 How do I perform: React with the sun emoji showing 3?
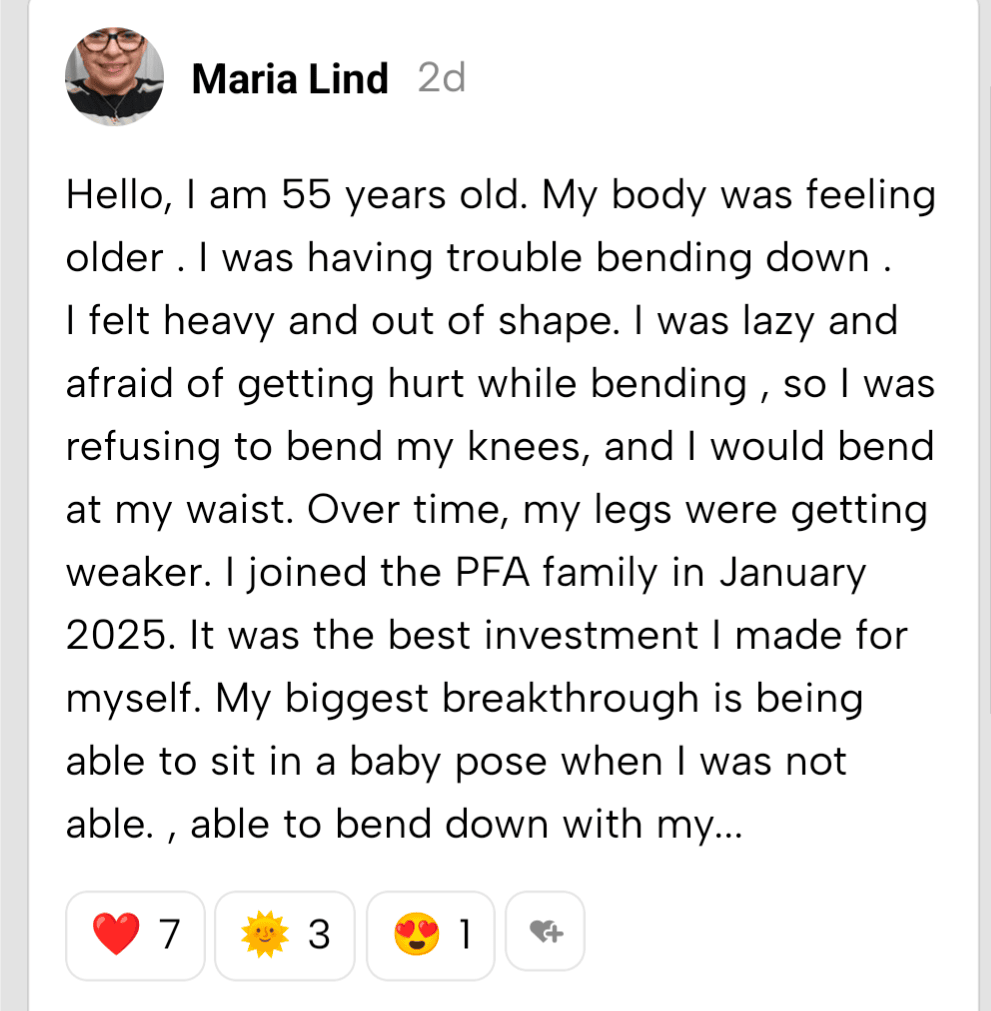coord(285,935)
